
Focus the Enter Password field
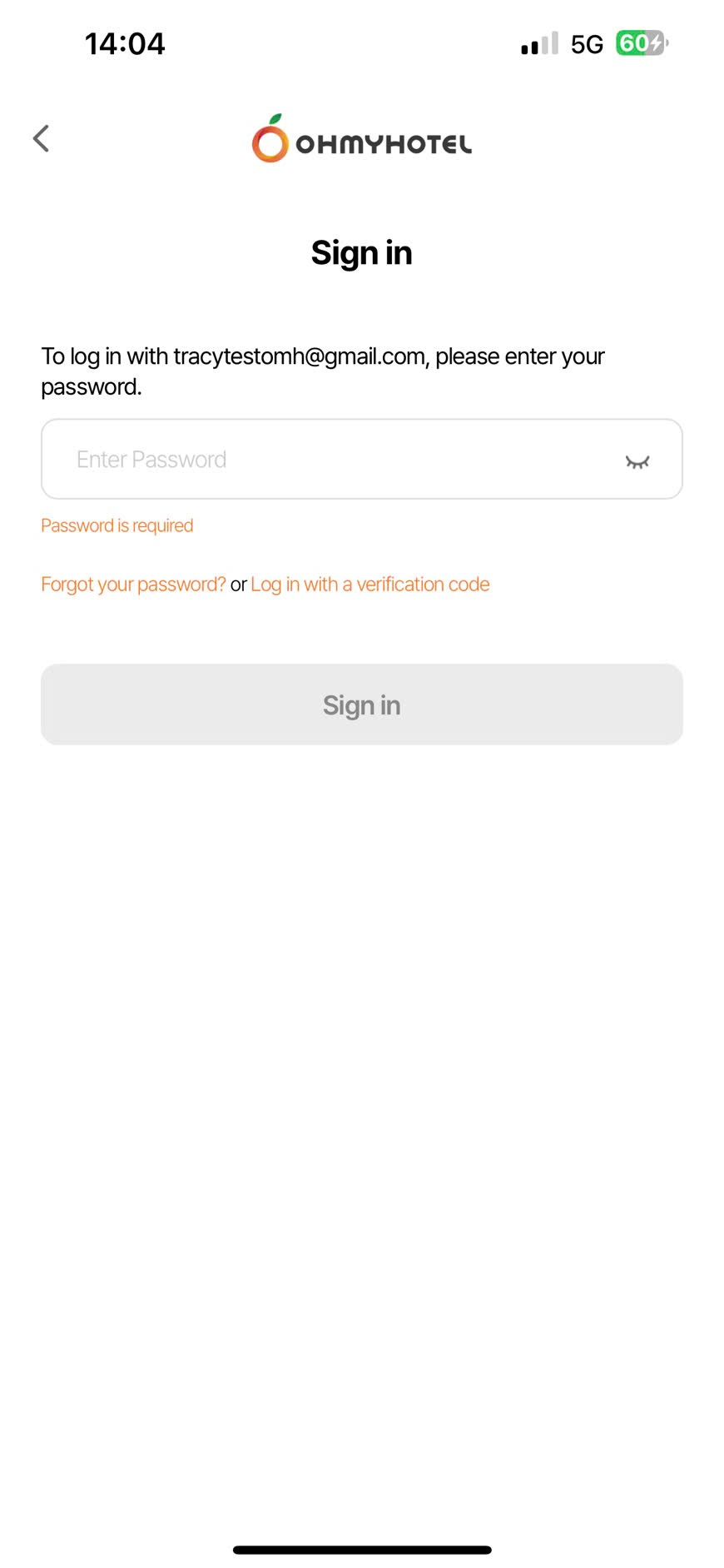tap(333, 460)
